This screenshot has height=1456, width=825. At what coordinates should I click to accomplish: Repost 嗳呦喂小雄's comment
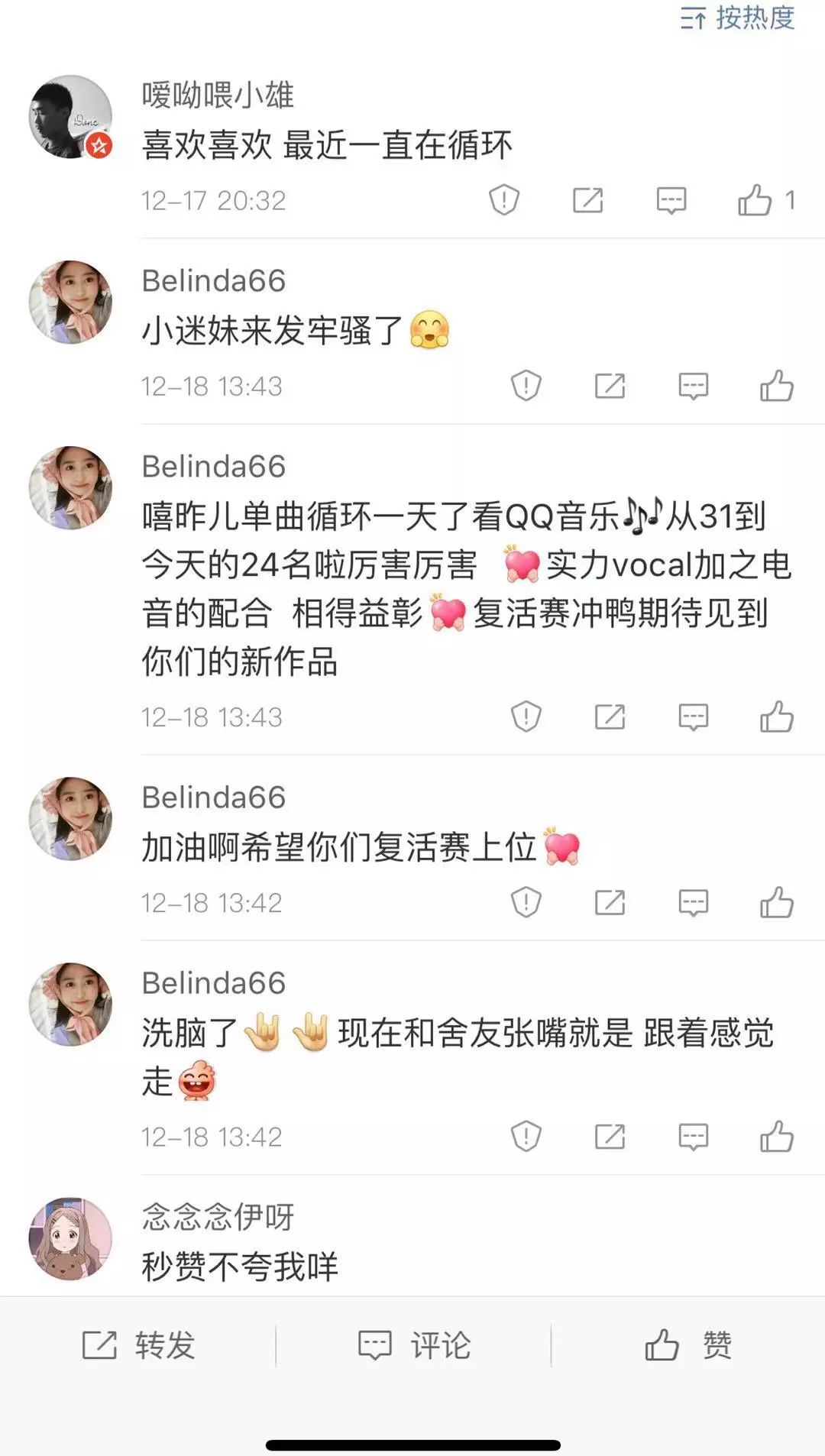tap(587, 201)
